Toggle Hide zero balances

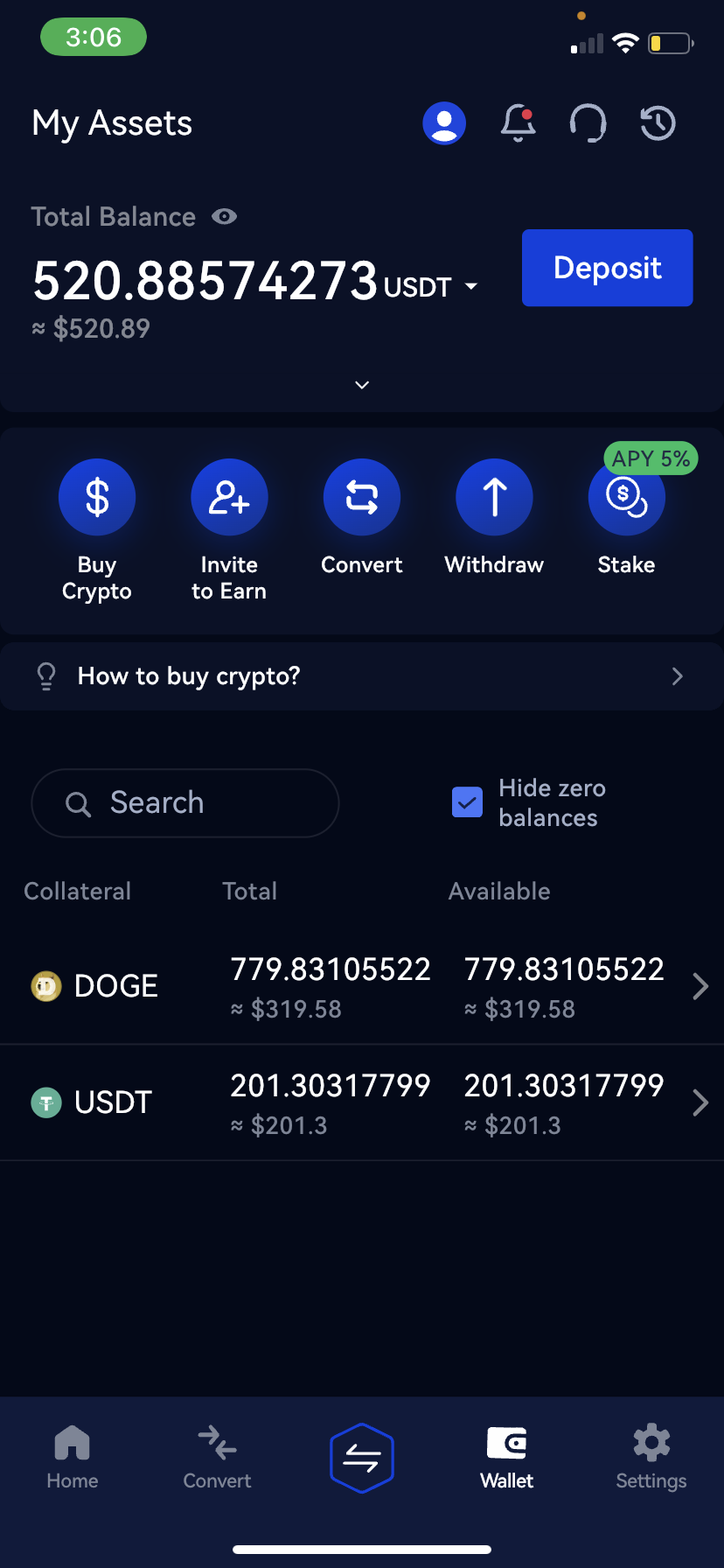coord(467,802)
